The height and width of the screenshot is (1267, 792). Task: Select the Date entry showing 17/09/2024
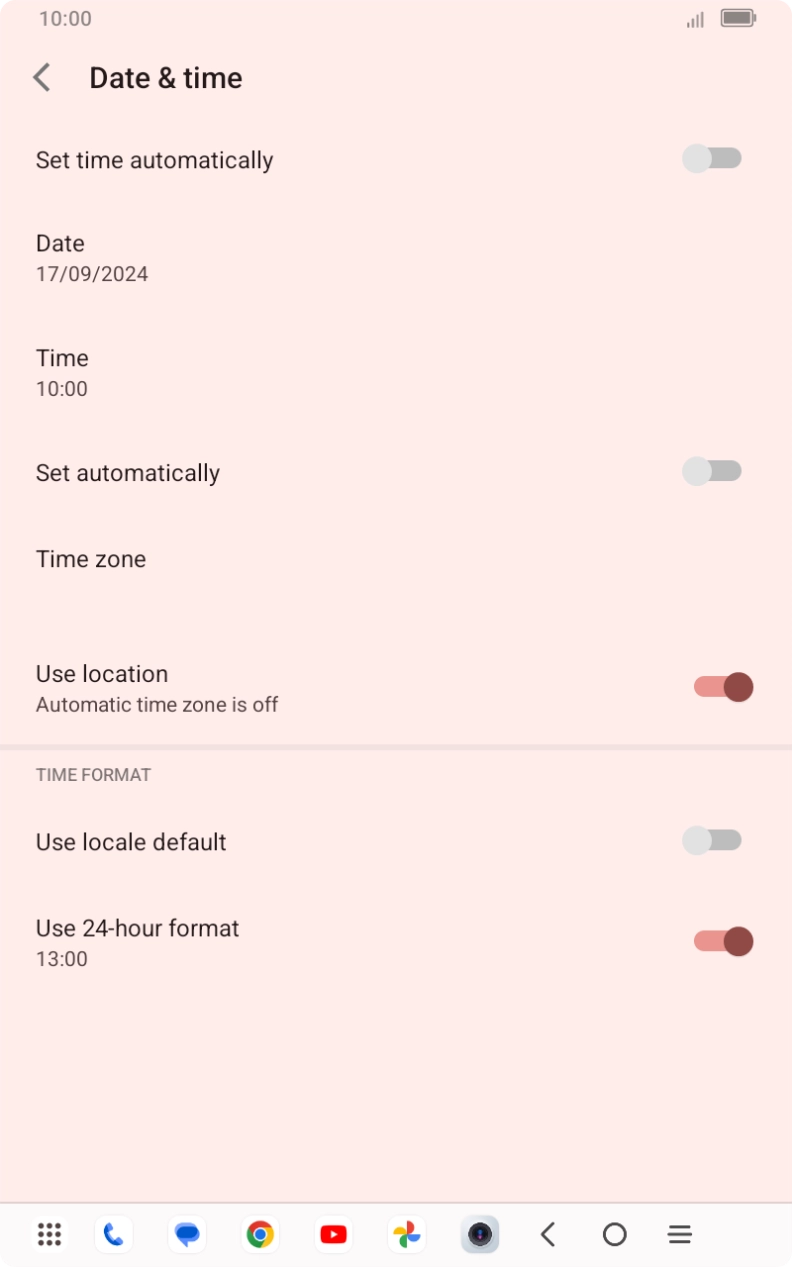92,257
